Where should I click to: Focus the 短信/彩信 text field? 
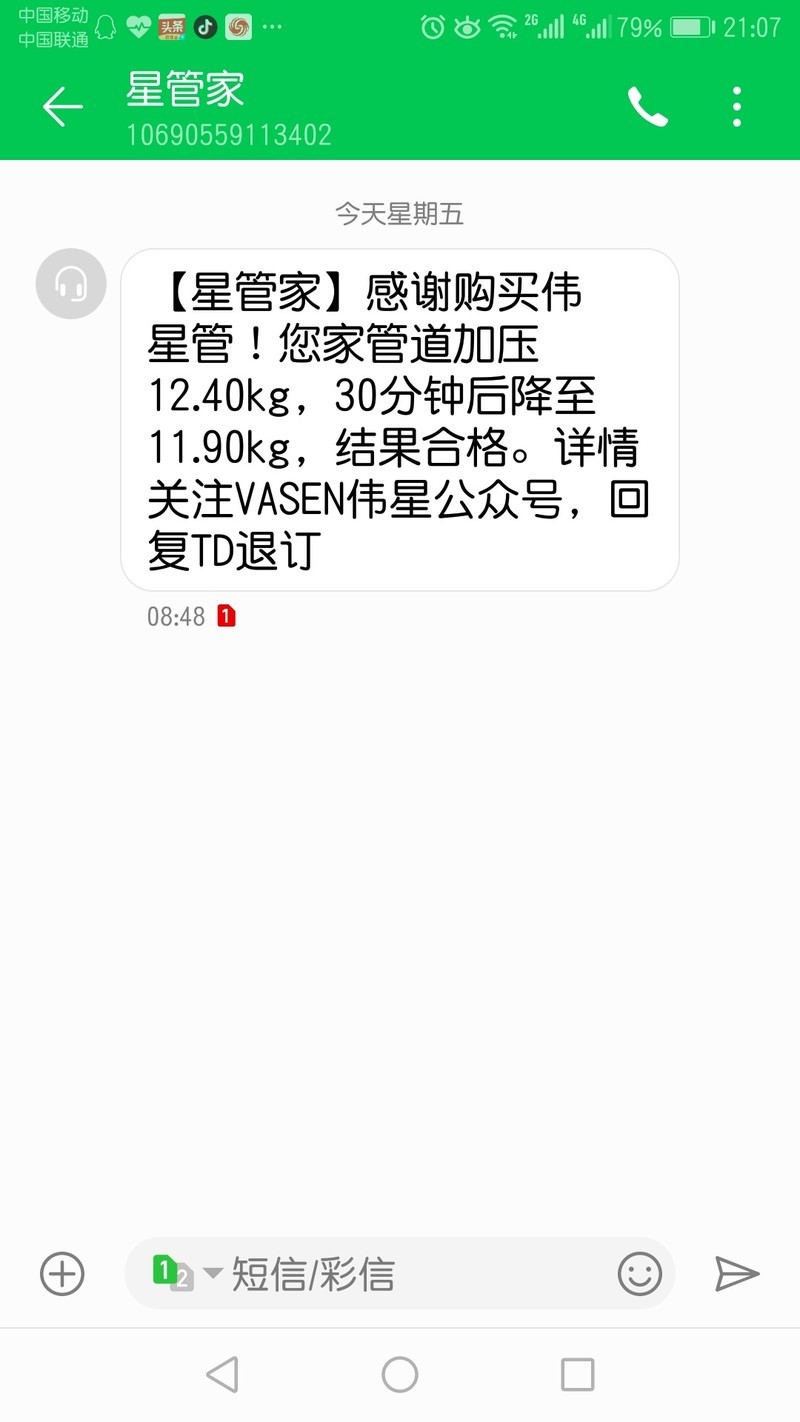(x=400, y=1274)
